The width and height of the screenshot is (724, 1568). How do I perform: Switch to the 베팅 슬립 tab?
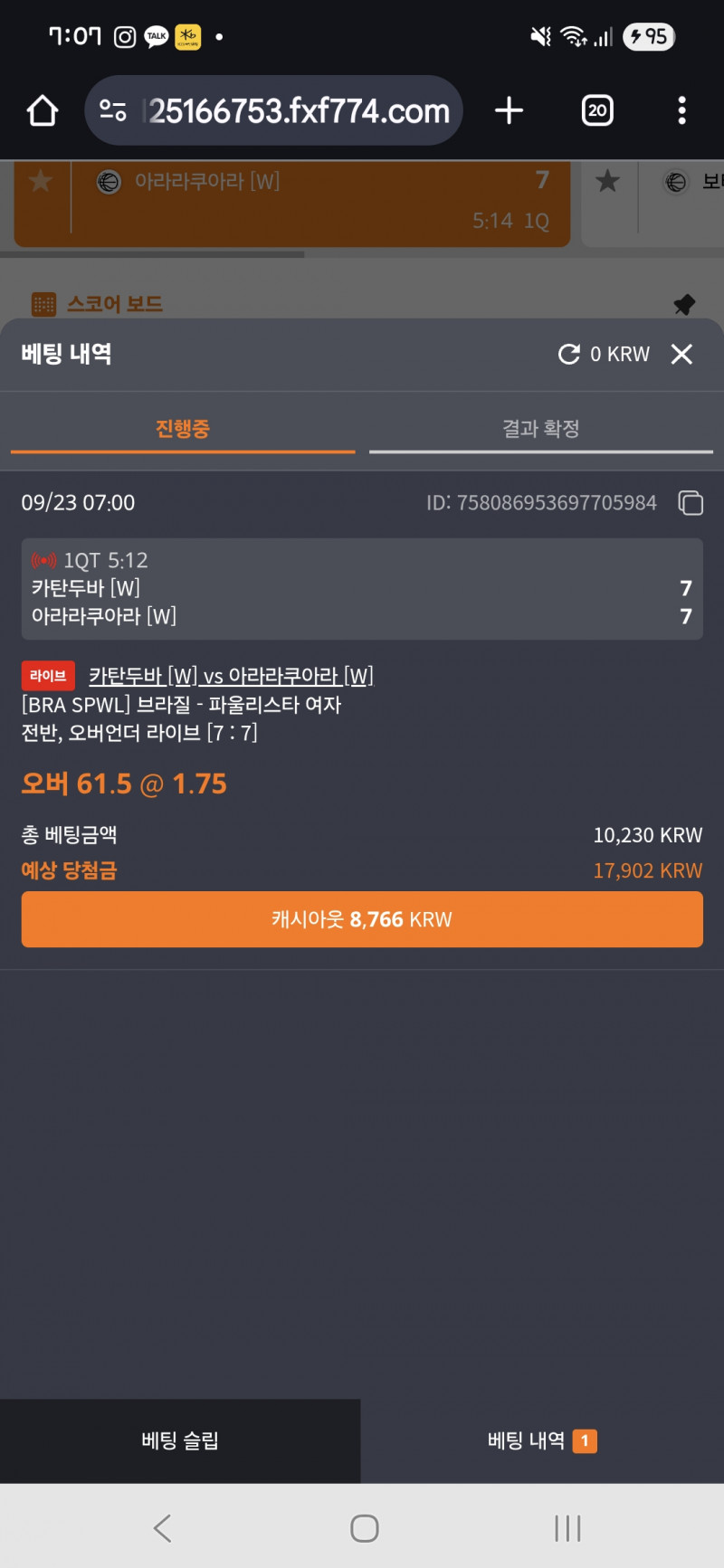(180, 1440)
